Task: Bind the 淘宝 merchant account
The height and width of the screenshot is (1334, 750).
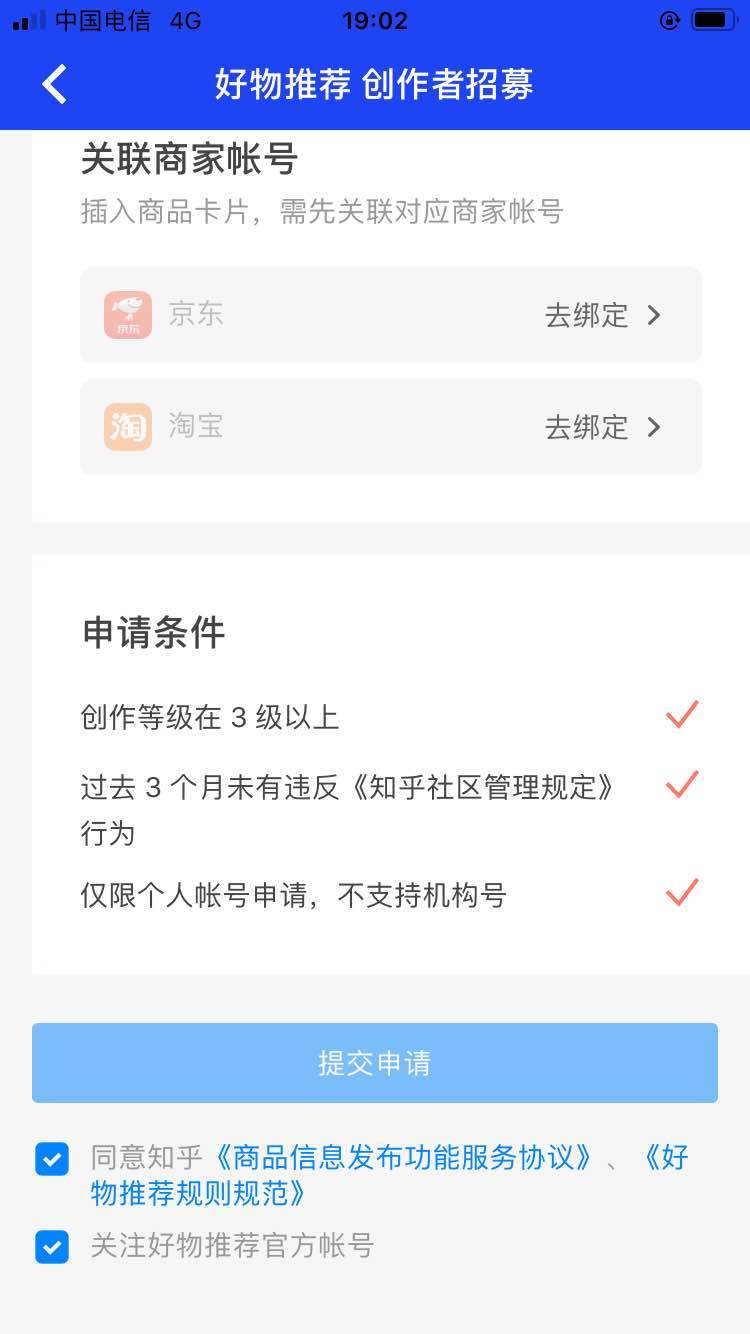Action: [x=602, y=427]
